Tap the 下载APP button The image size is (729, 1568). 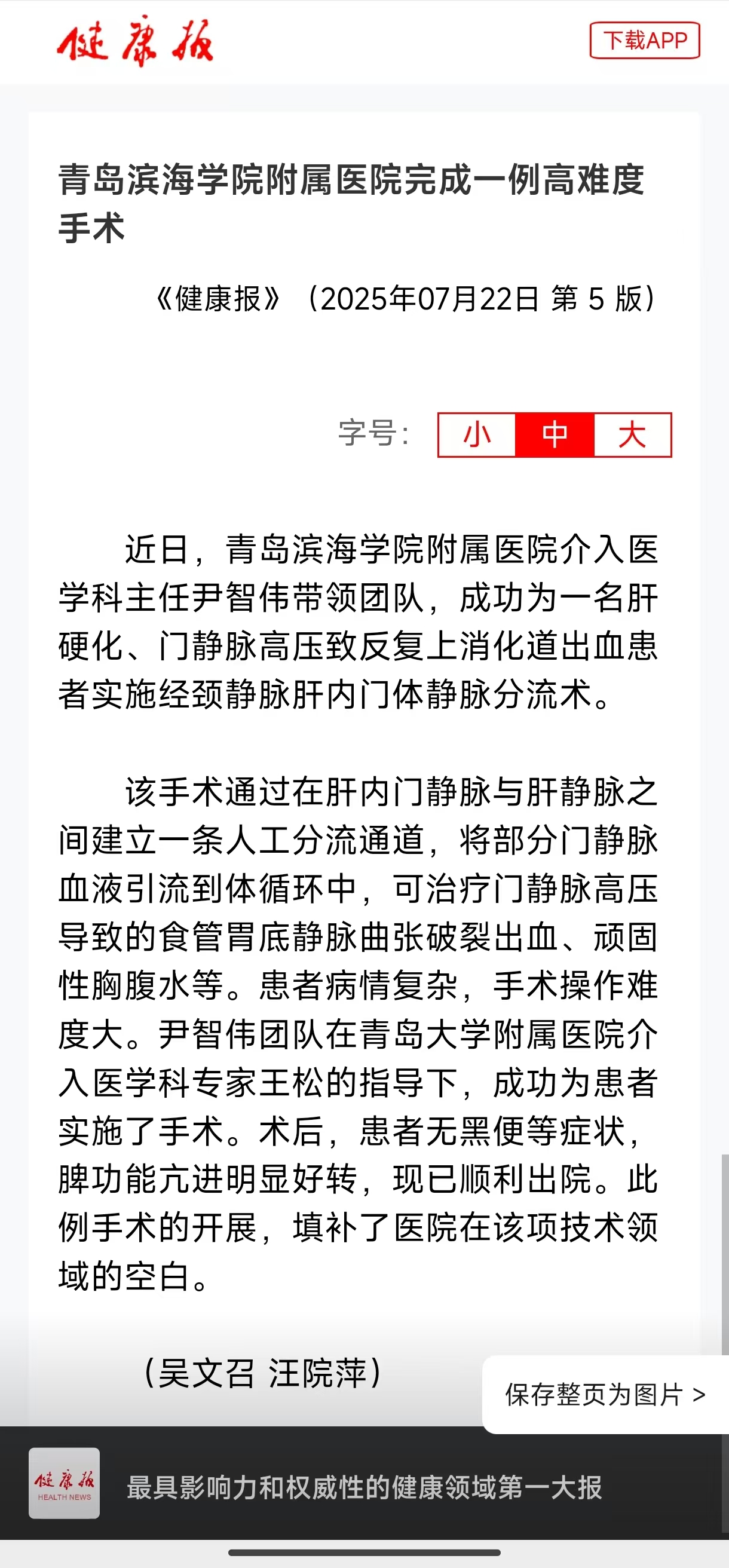pos(644,41)
